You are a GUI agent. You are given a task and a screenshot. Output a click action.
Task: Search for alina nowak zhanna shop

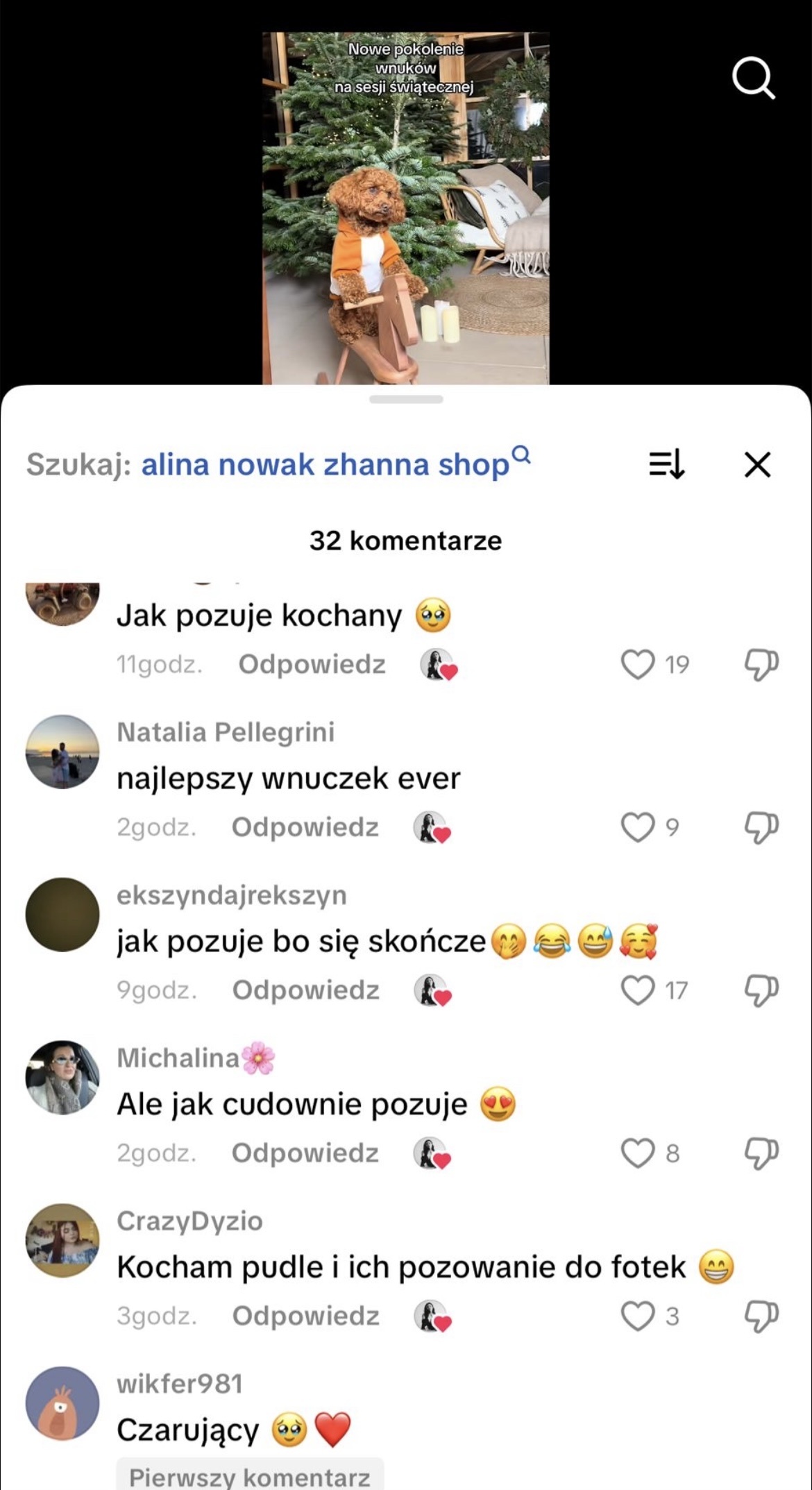click(x=325, y=464)
